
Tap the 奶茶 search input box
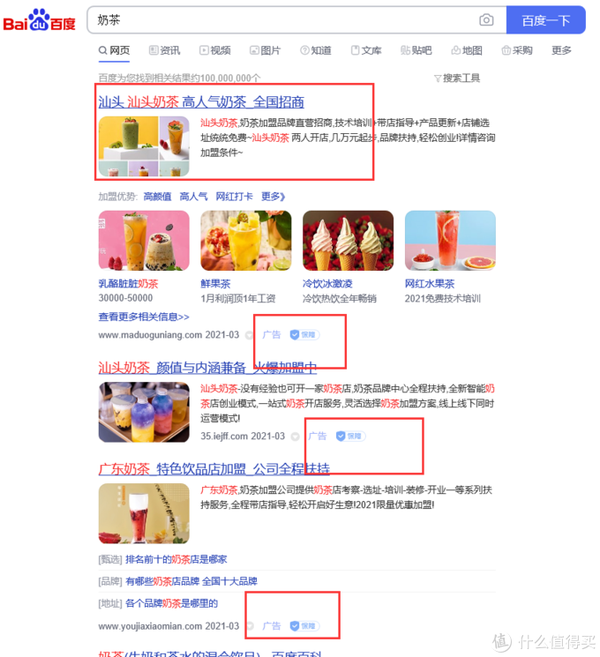coord(280,20)
